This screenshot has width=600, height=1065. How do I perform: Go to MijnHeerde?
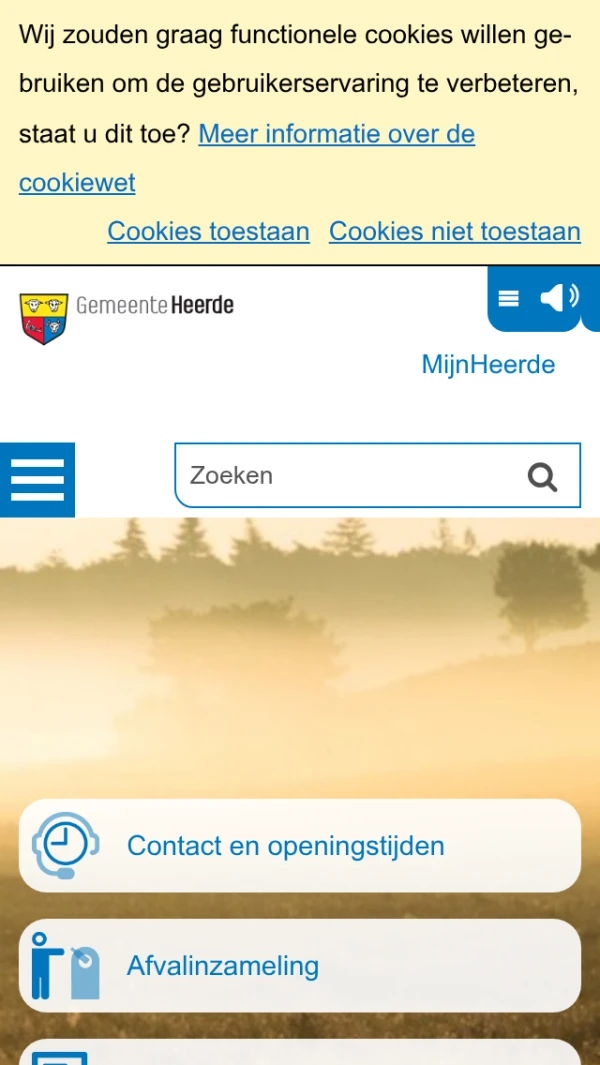pos(488,364)
